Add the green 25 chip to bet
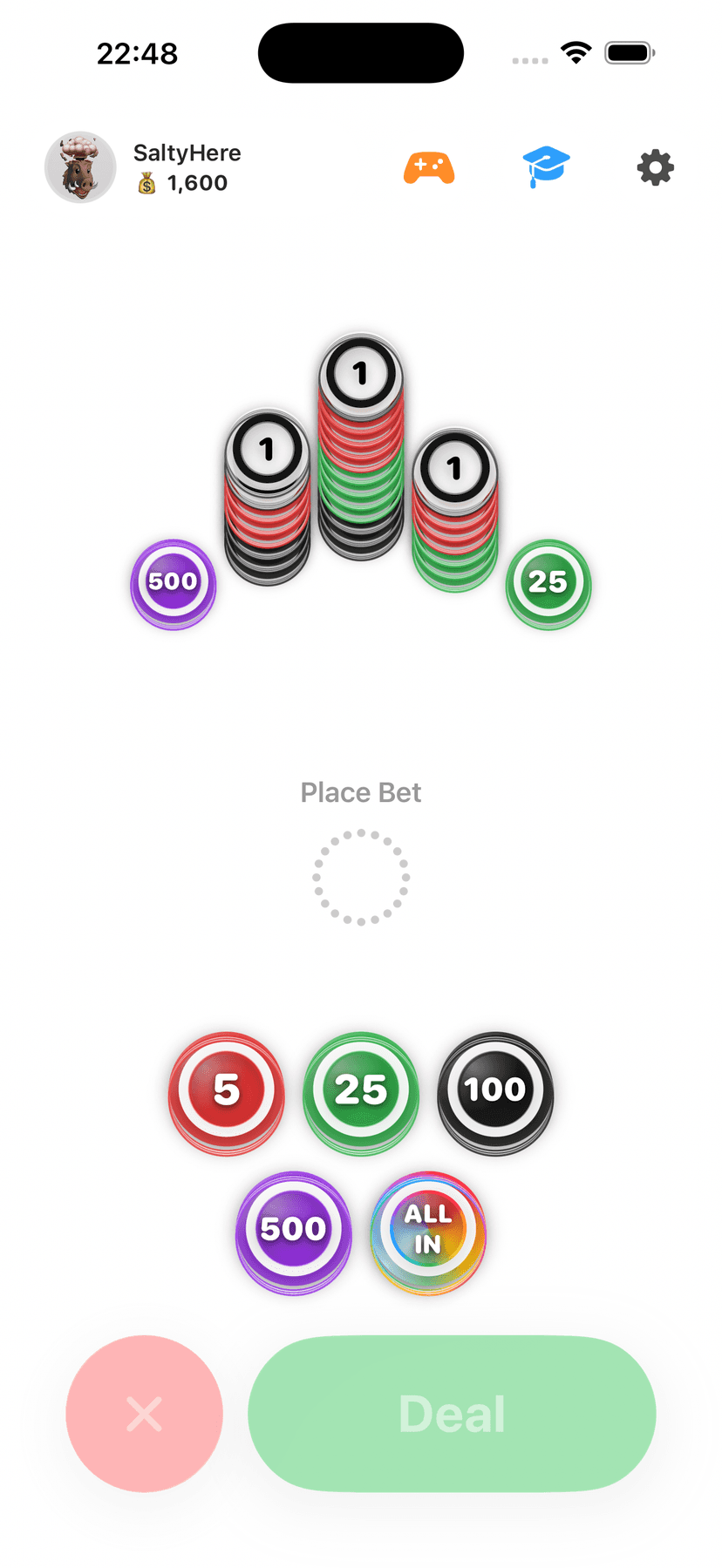Viewport: 722px width, 1568px height. click(361, 1090)
